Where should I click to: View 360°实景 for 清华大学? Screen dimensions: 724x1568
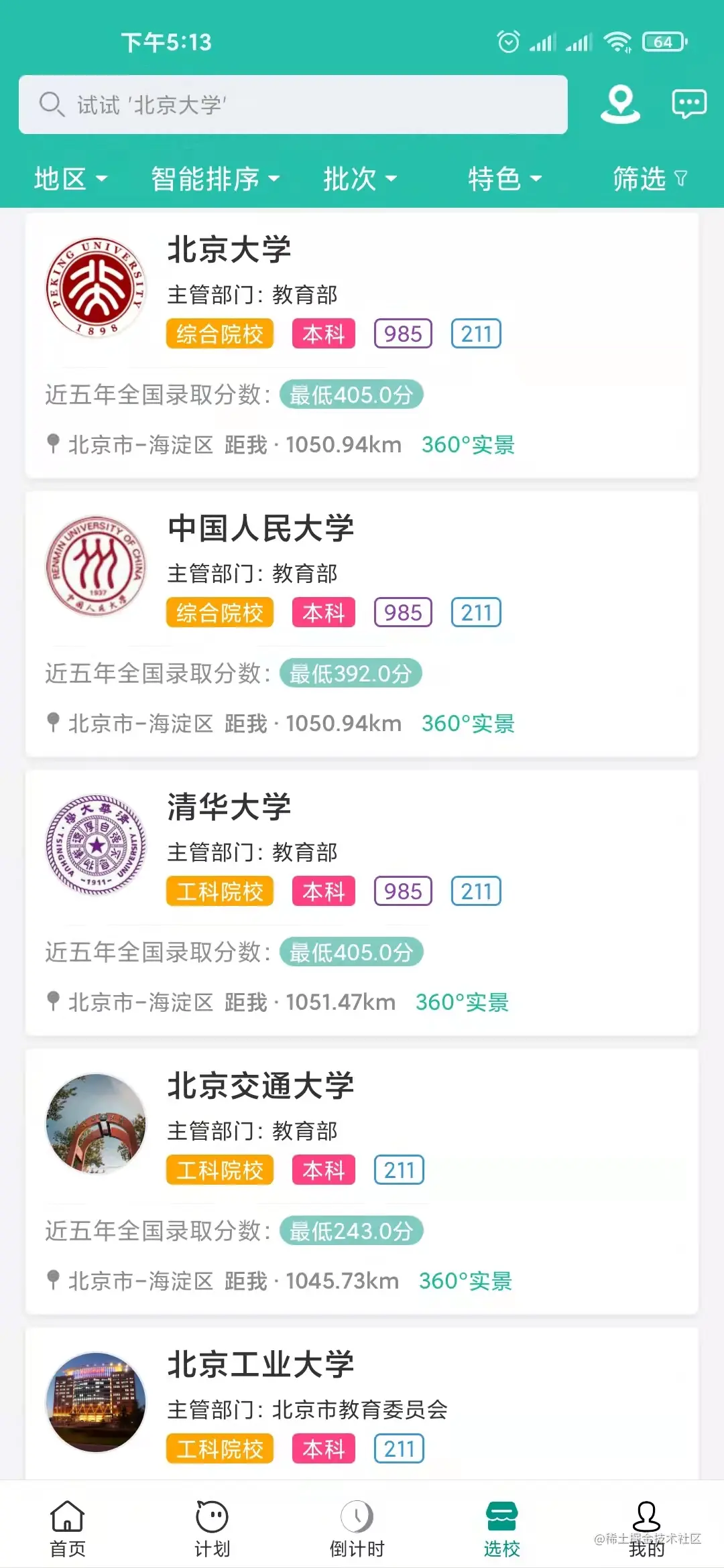[x=462, y=1002]
